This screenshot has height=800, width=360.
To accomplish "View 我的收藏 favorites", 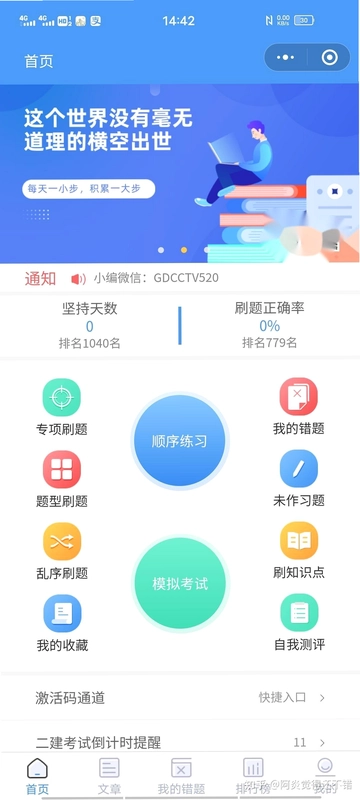I will [62, 623].
